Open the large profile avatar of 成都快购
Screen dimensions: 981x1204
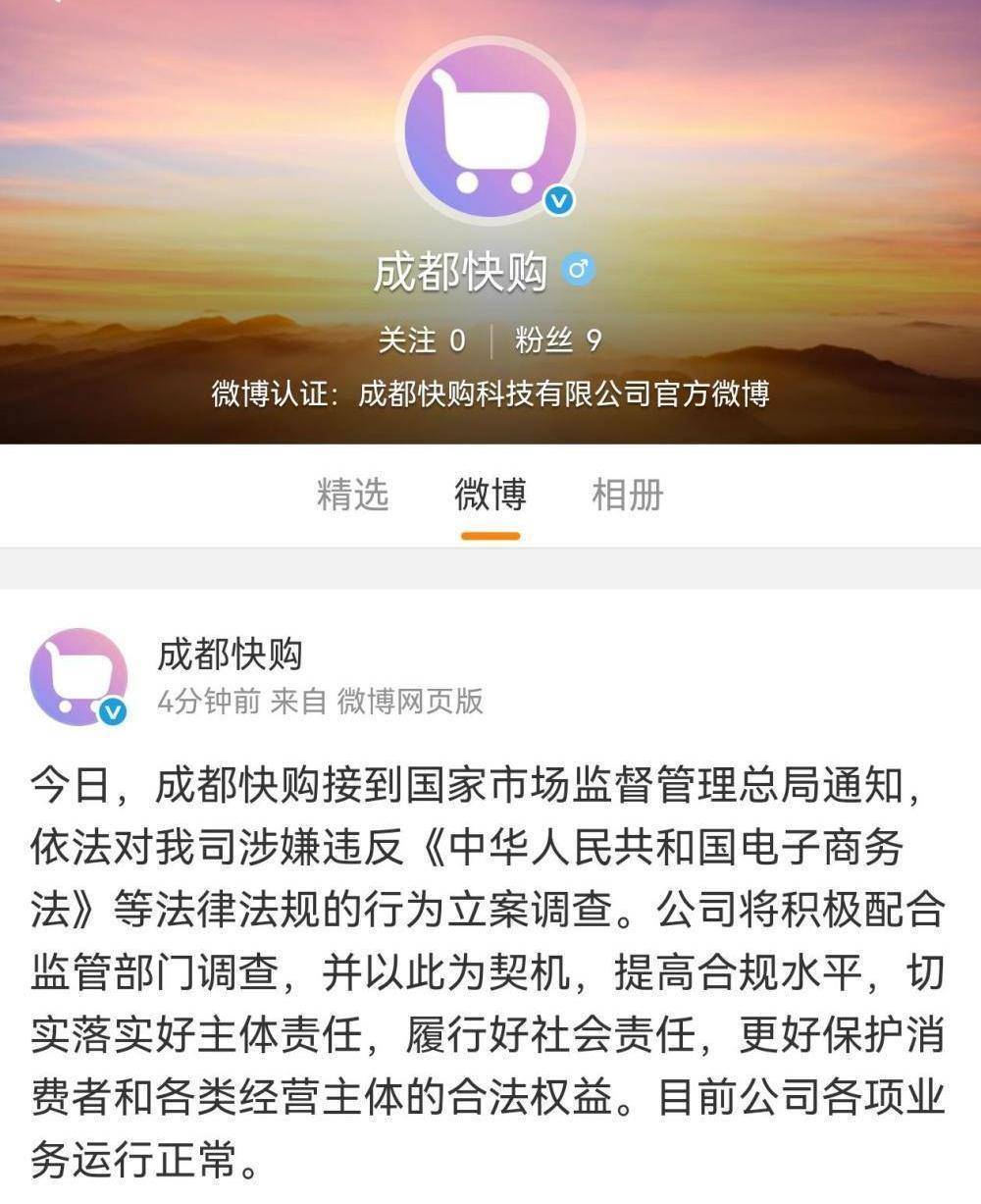click(490, 131)
